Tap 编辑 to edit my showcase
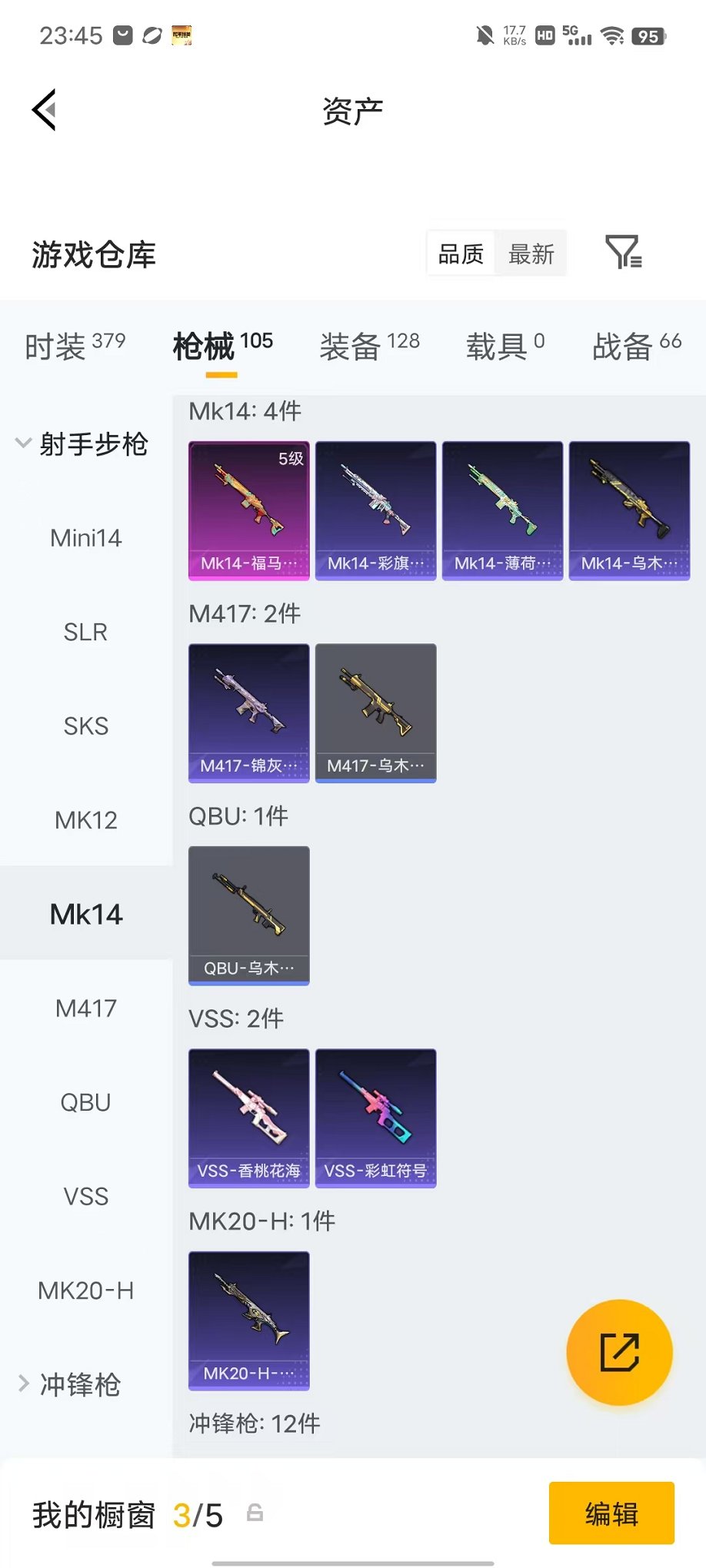 click(611, 1513)
